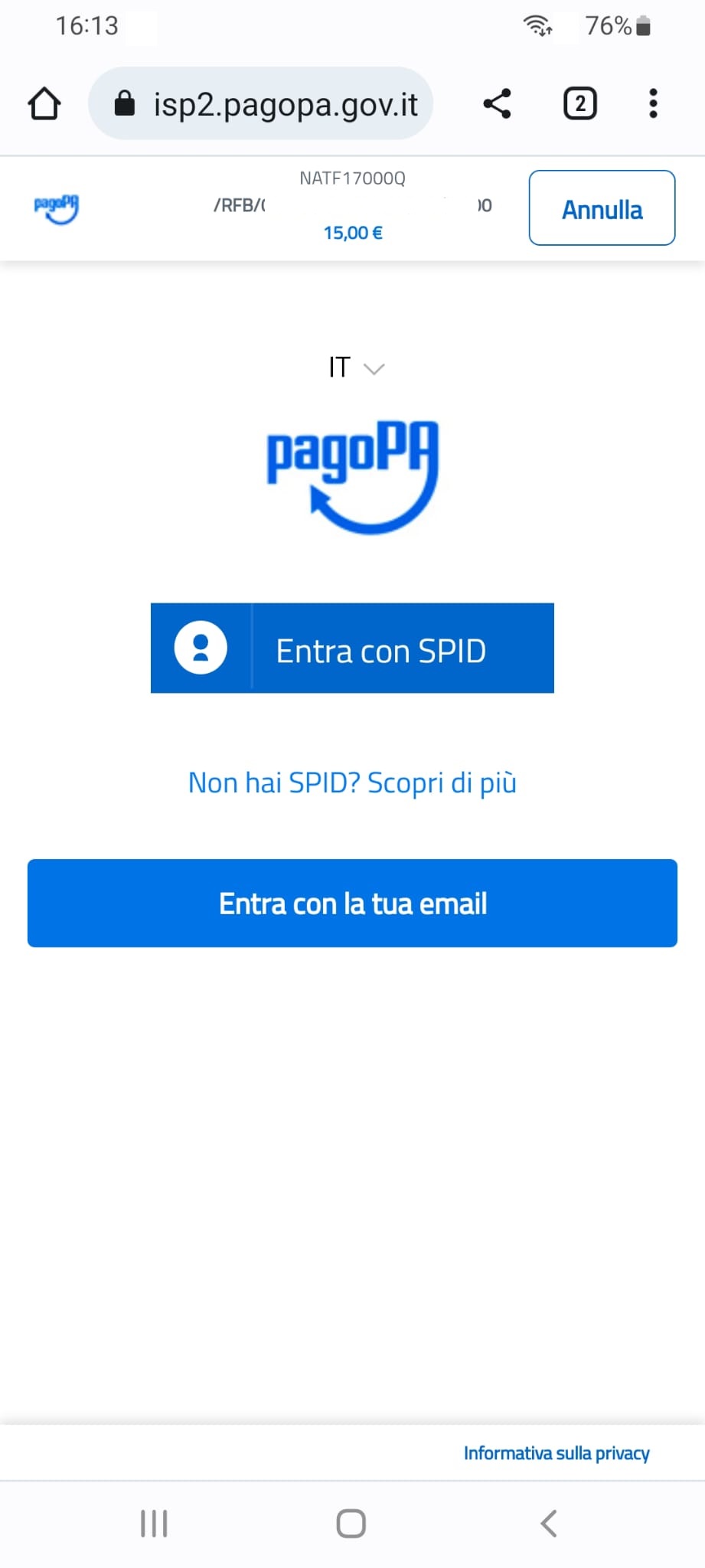Viewport: 705px width, 1568px height.
Task: Choose Entra con la tua email
Action: pyautogui.click(x=352, y=903)
